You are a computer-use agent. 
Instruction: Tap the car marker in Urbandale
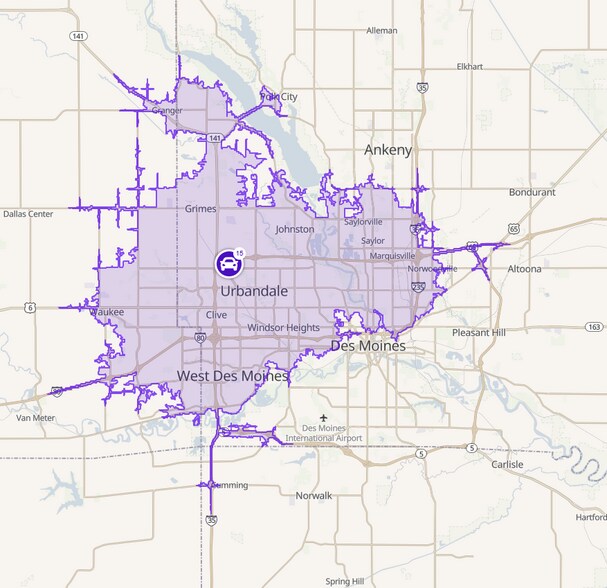tap(228, 264)
